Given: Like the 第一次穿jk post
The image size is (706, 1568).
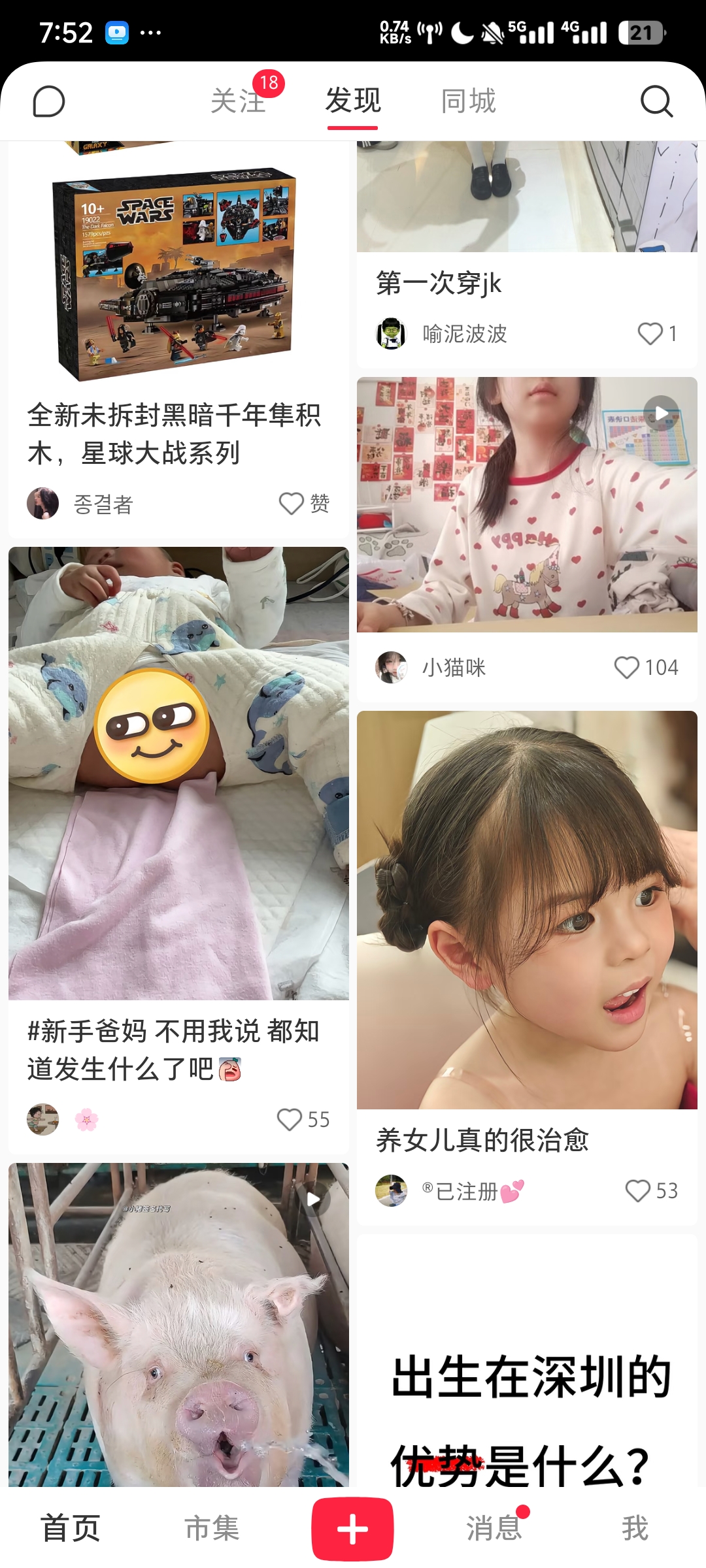Looking at the screenshot, I should 650,334.
